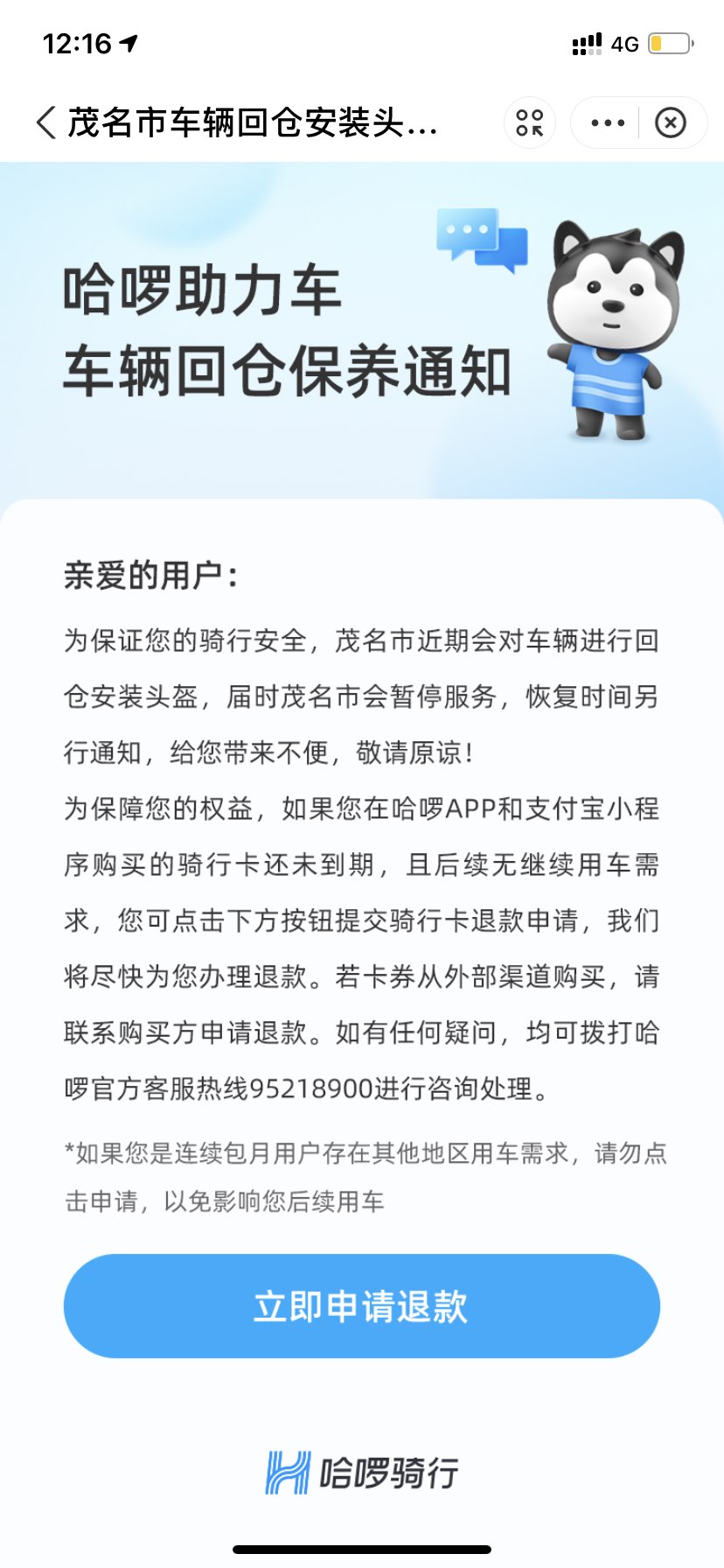
Task: Open the mini program four-dot shortcut icon
Action: coord(529,122)
